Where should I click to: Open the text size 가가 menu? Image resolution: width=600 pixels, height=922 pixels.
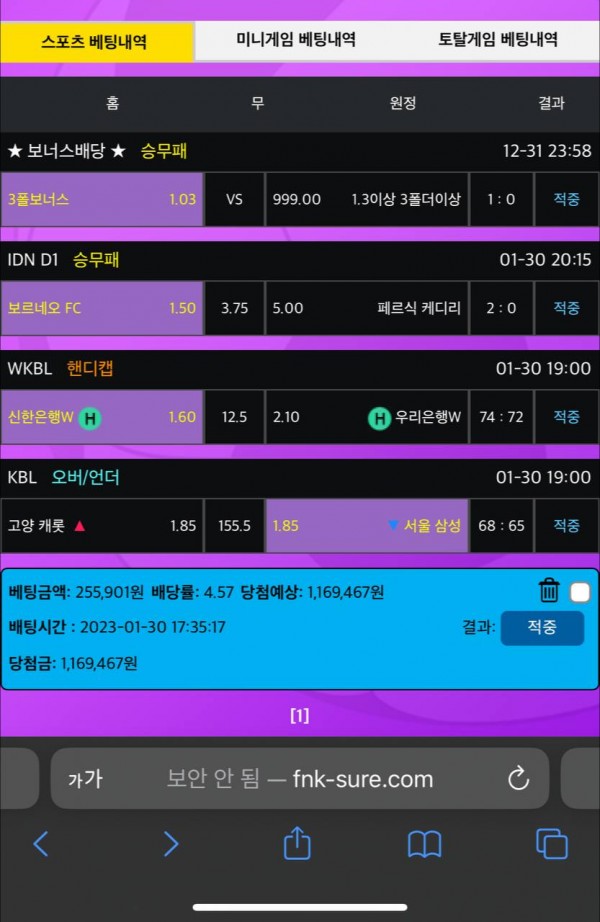tap(85, 779)
